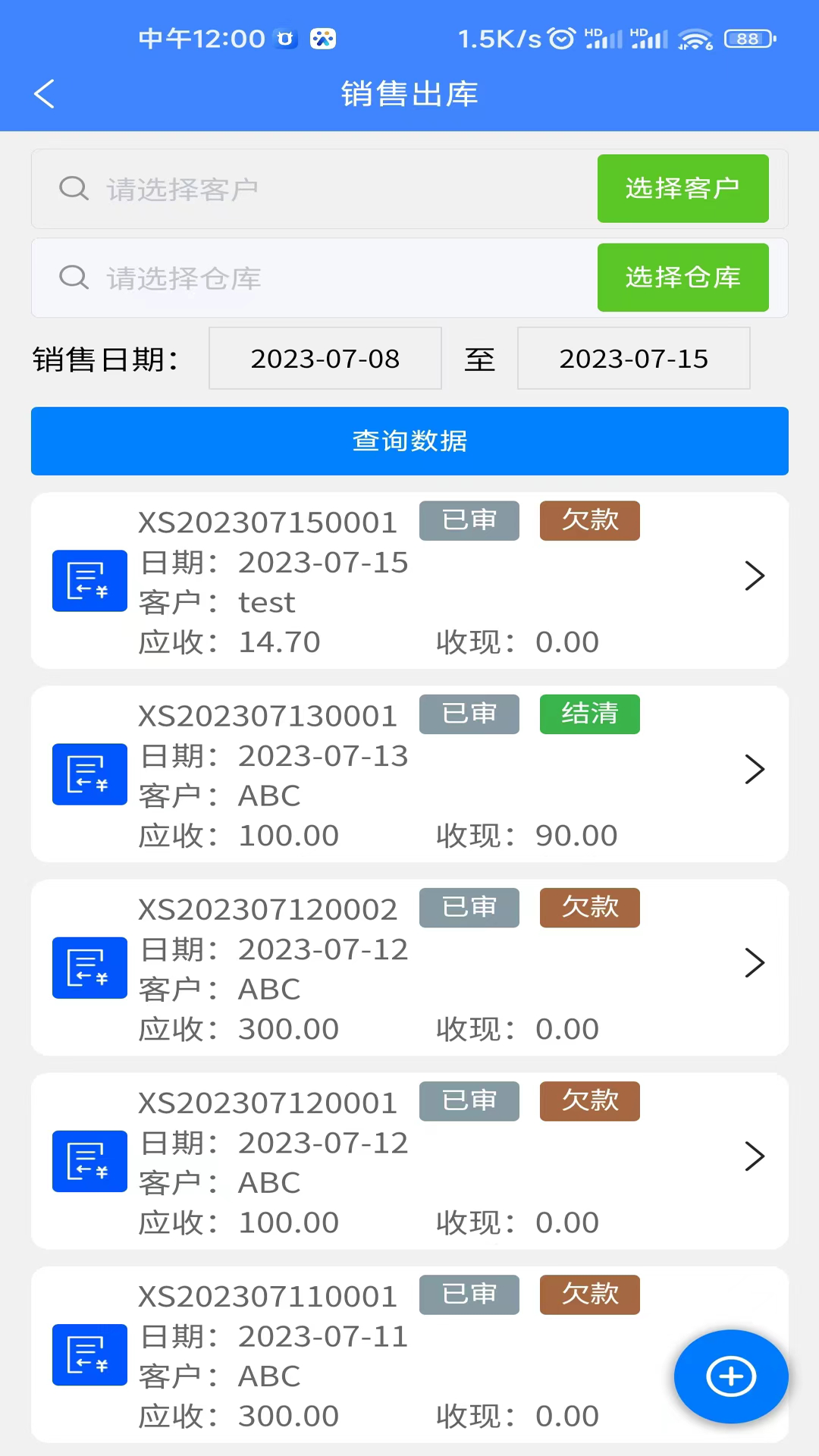Open order XS202307120001
819x1456 pixels.
(409, 1161)
